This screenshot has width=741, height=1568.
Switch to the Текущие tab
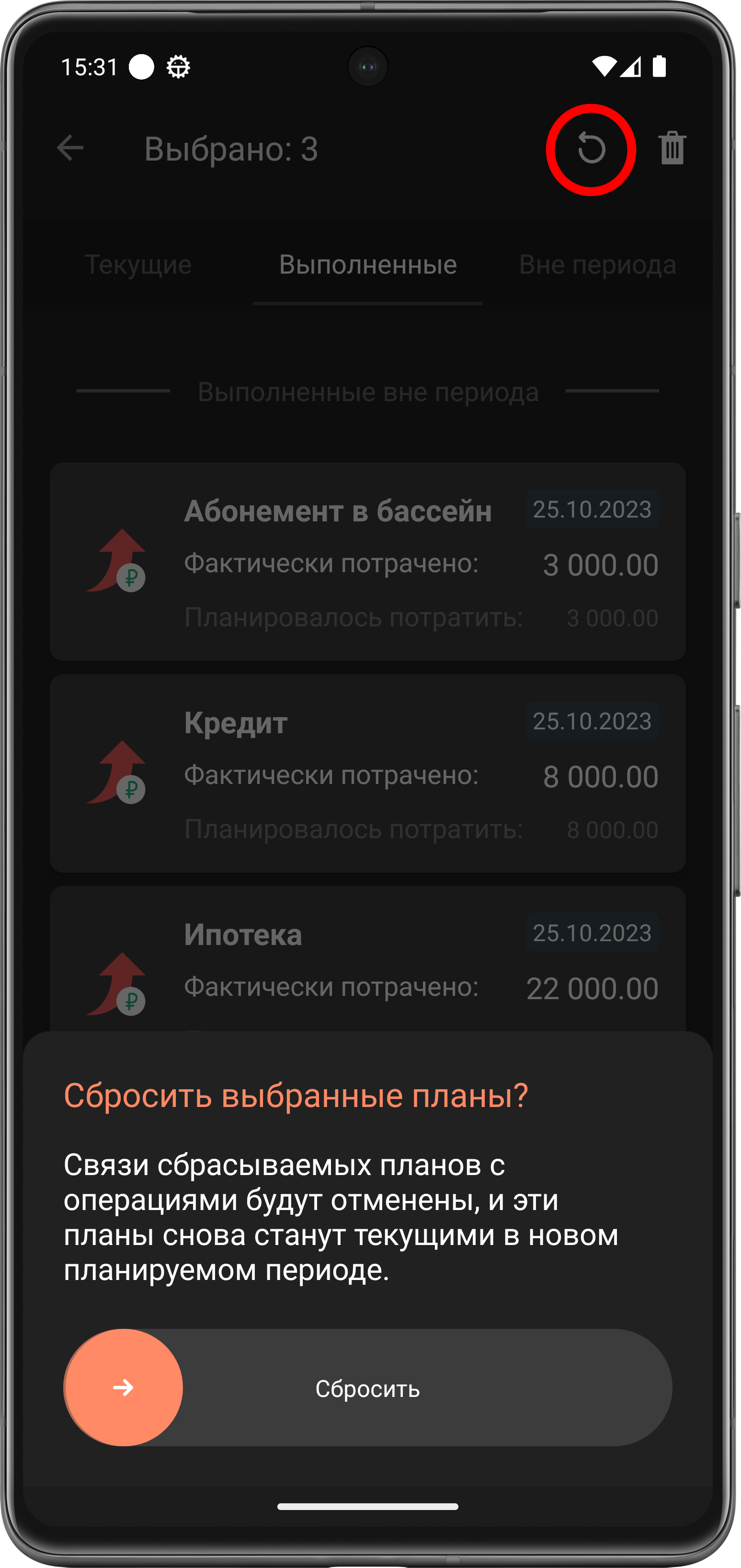pos(138,265)
